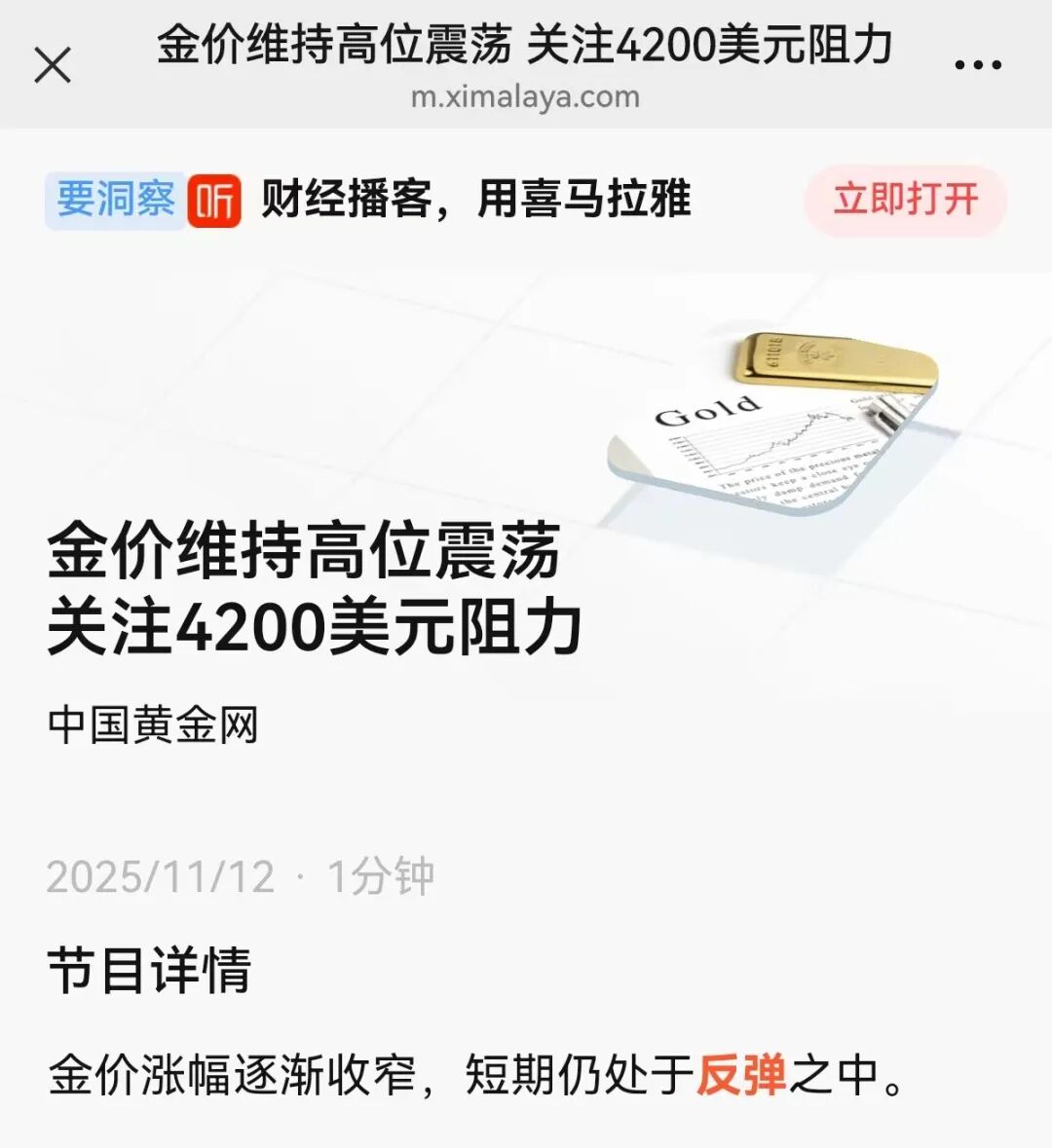The height and width of the screenshot is (1148, 1052).
Task: Open the 中国黄金网 channel
Action: (x=153, y=725)
